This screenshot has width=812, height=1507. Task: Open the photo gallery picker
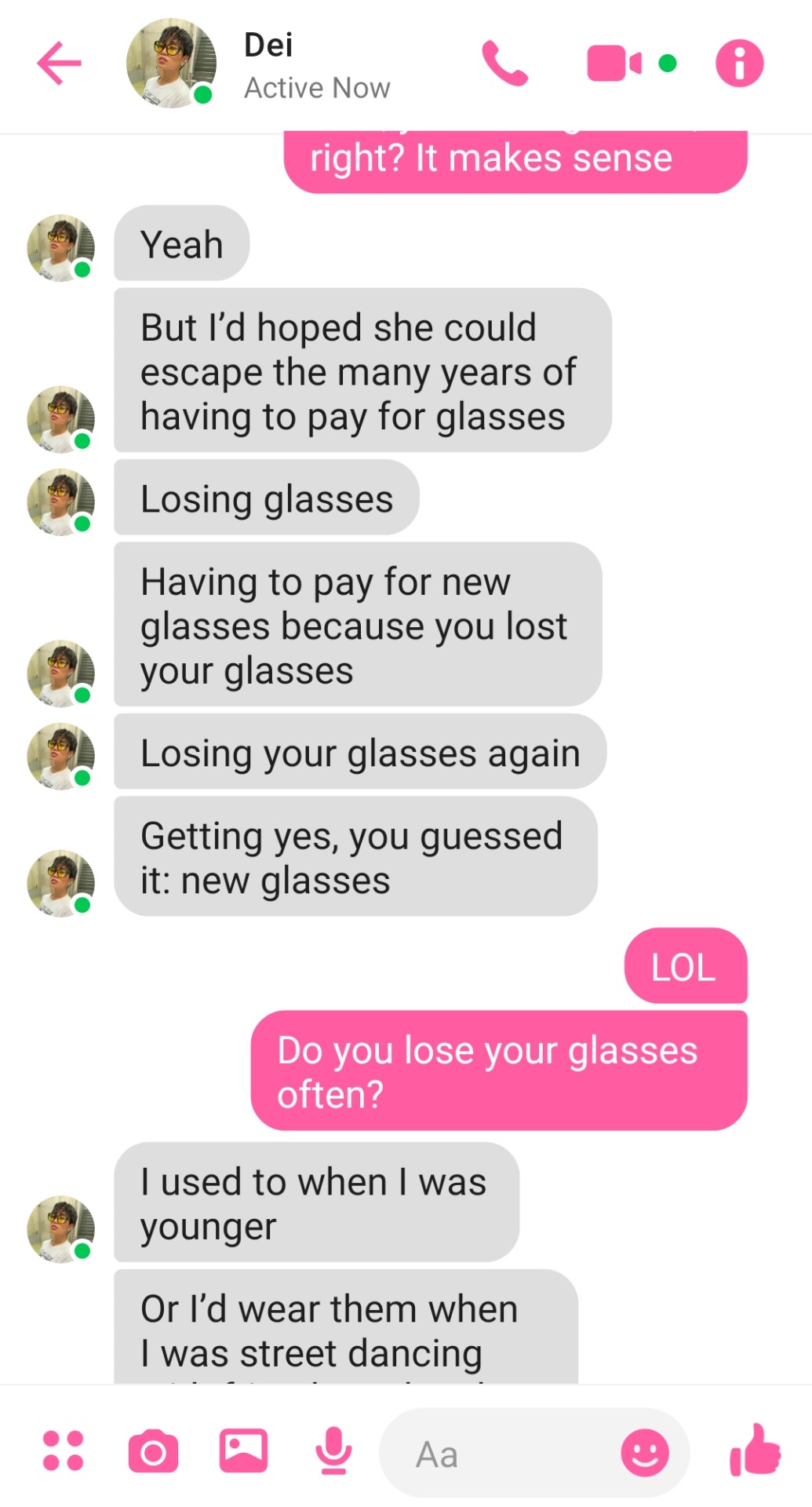tap(243, 1450)
